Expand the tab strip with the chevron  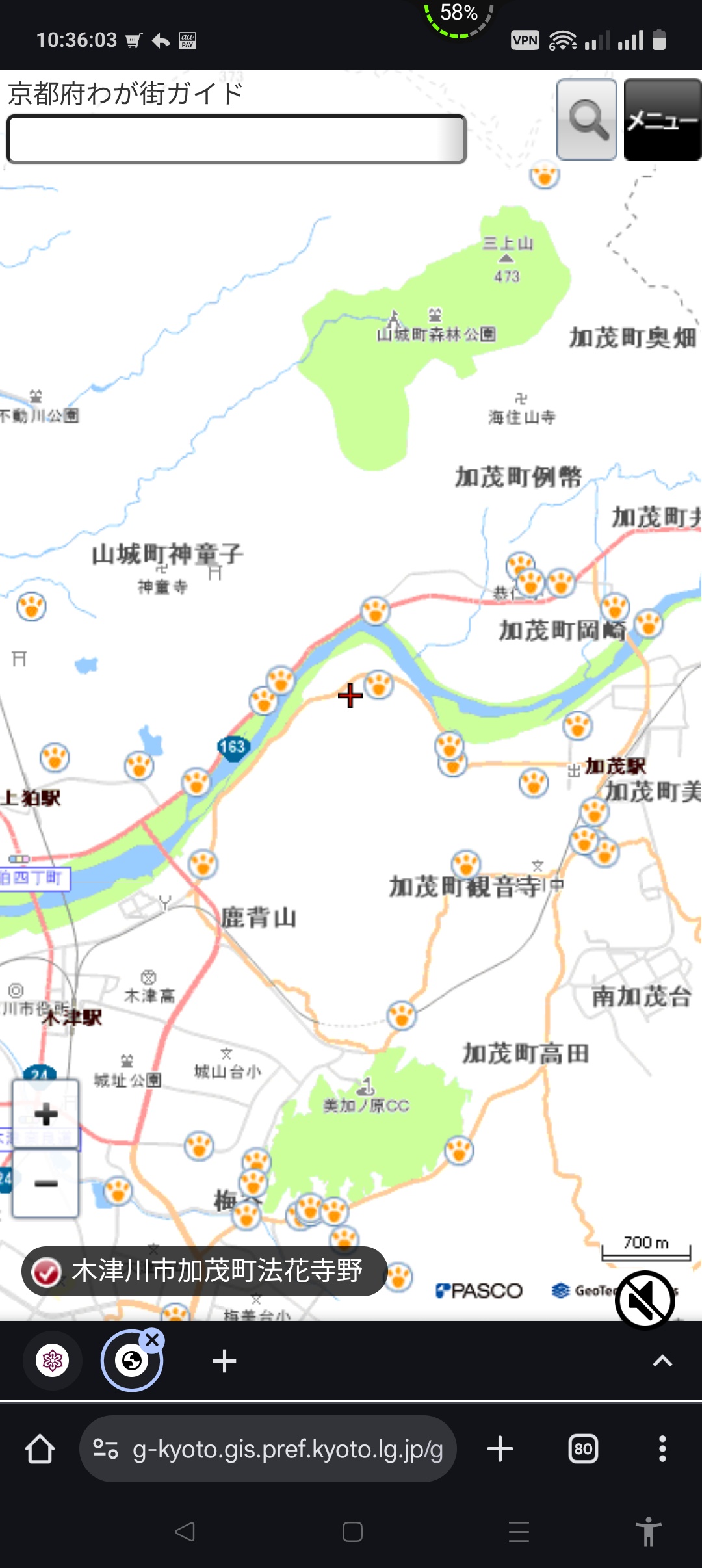662,1361
